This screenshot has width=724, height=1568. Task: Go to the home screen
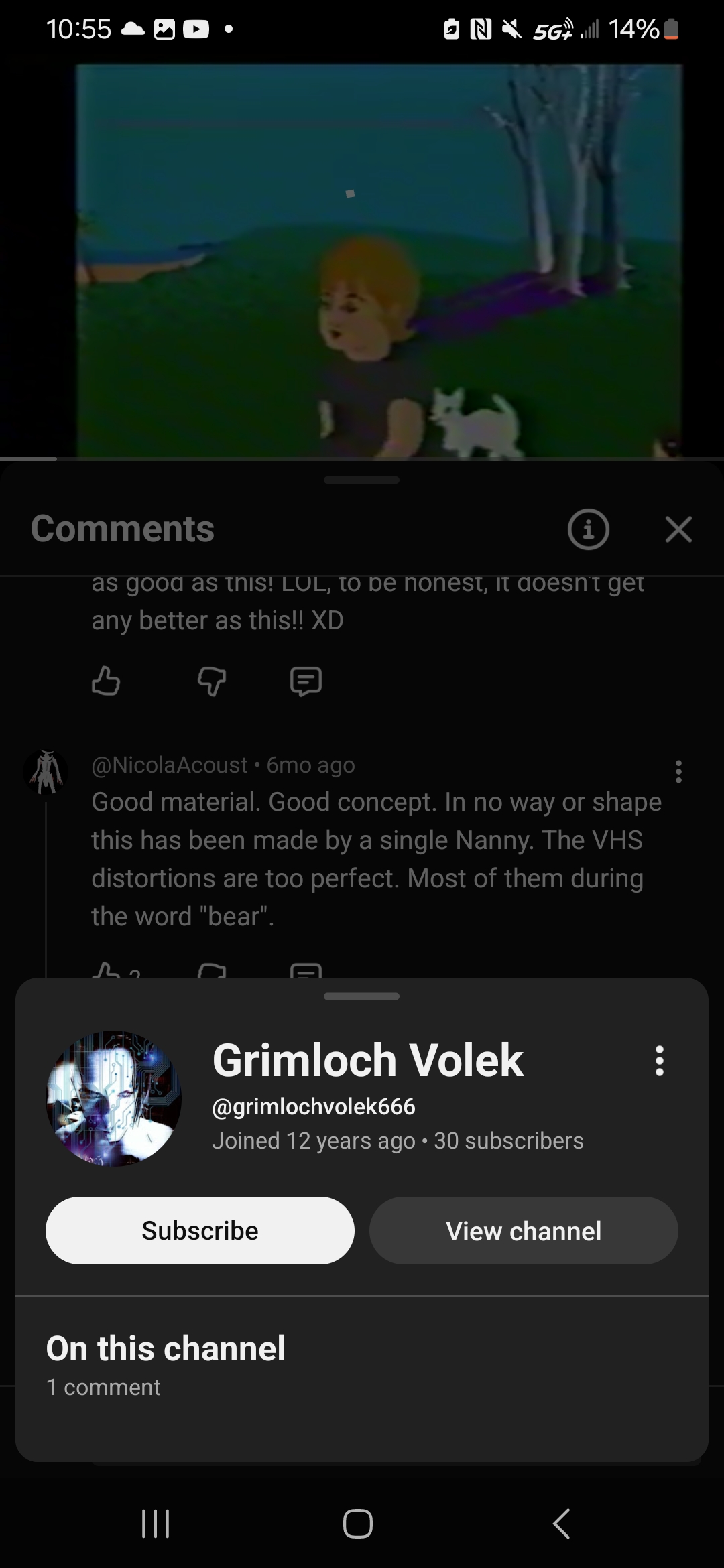[x=358, y=1523]
